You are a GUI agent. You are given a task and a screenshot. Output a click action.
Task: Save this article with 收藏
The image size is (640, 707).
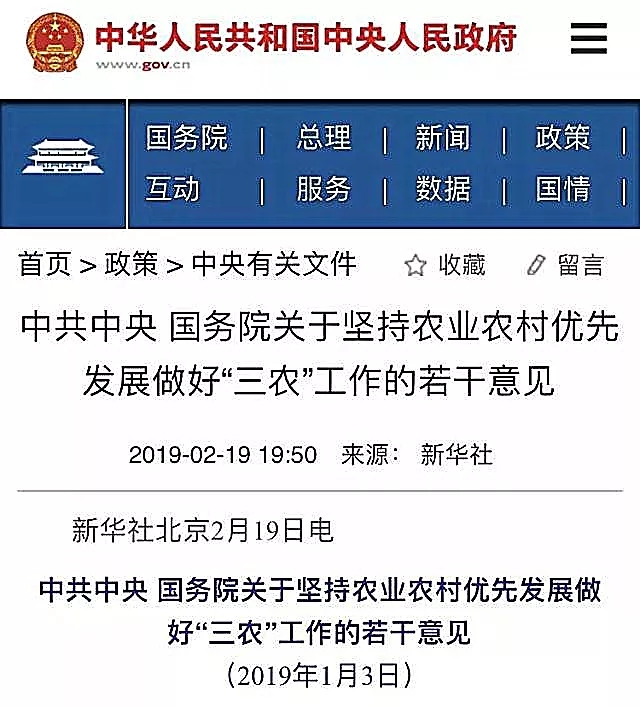point(445,265)
